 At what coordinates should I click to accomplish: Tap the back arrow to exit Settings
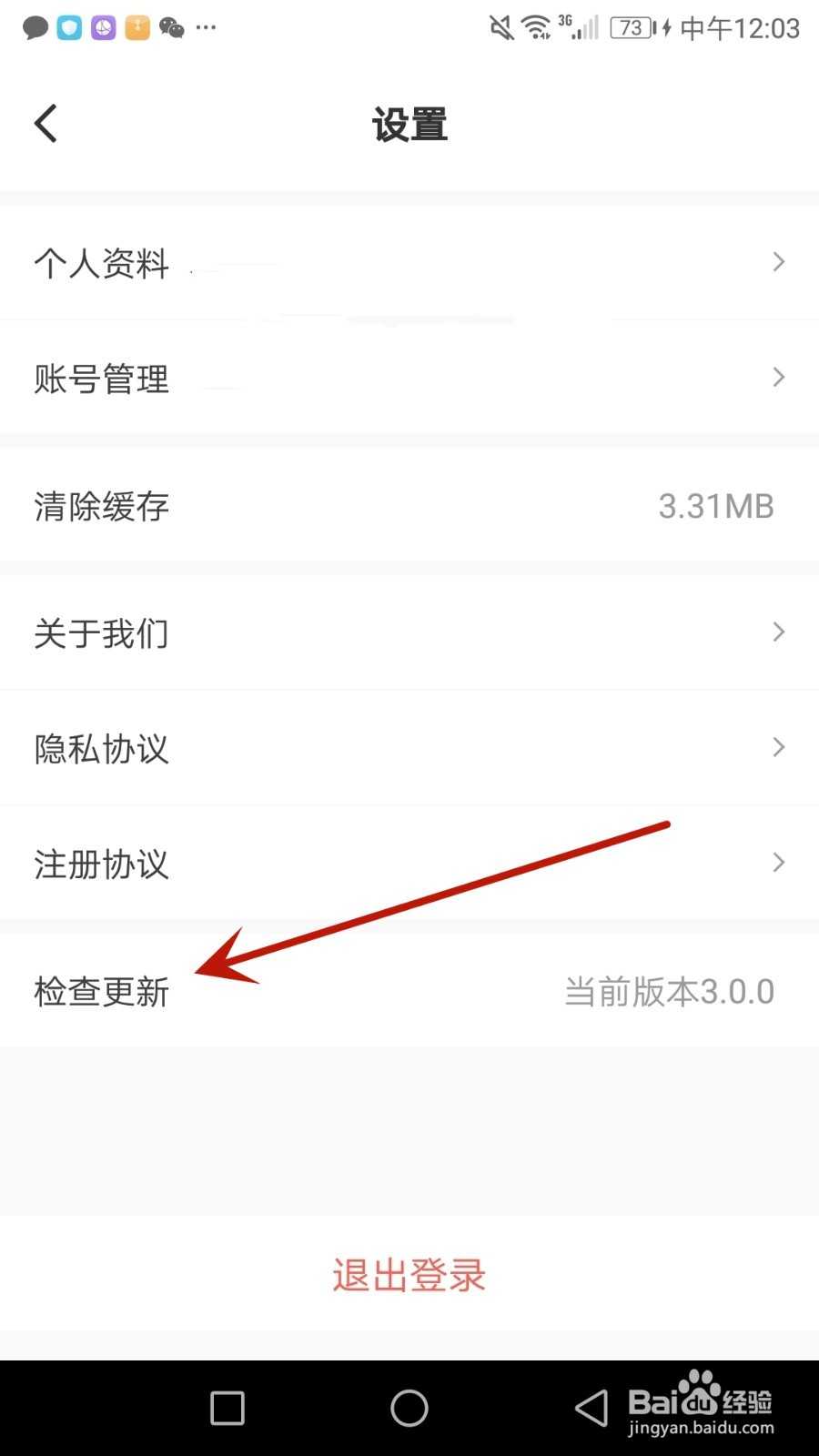point(45,123)
